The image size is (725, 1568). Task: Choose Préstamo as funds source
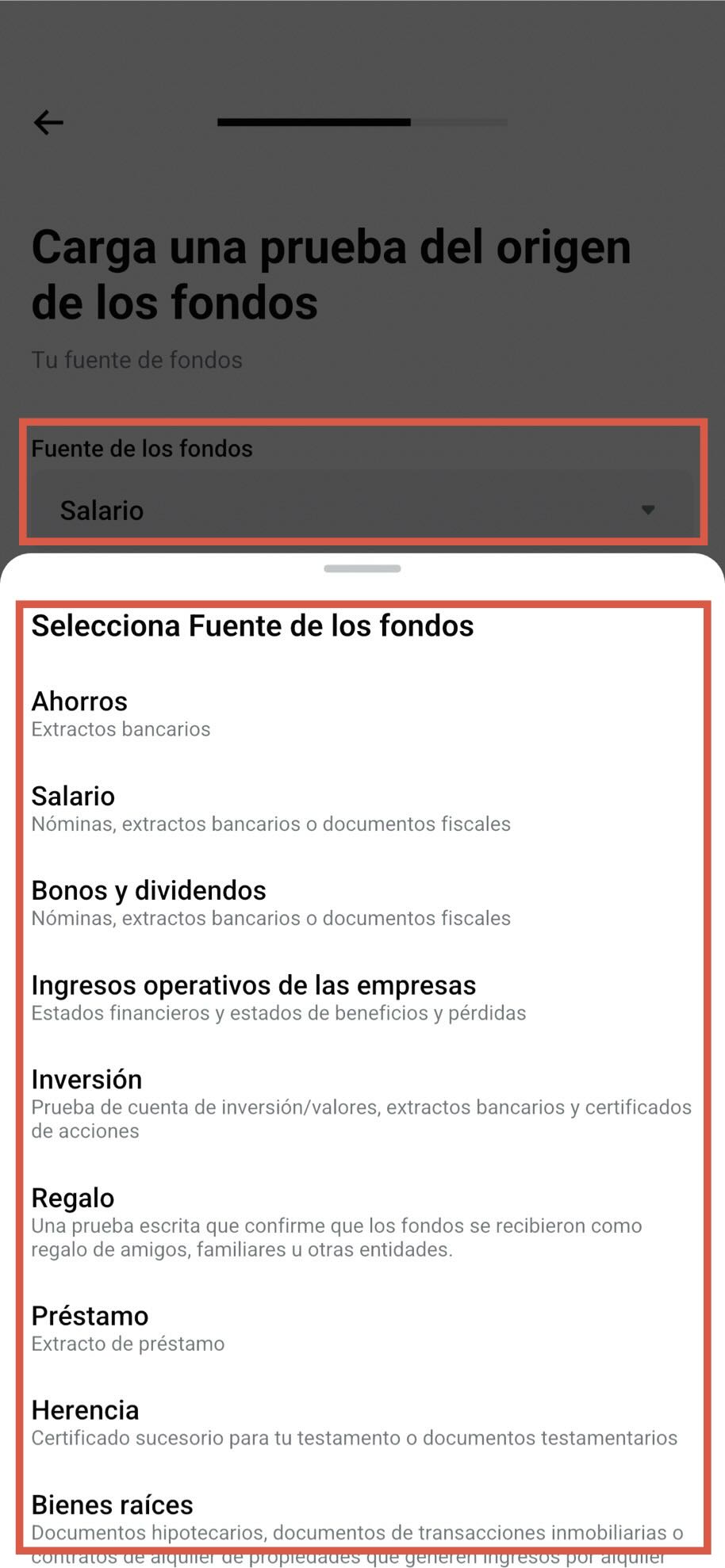coord(90,1315)
